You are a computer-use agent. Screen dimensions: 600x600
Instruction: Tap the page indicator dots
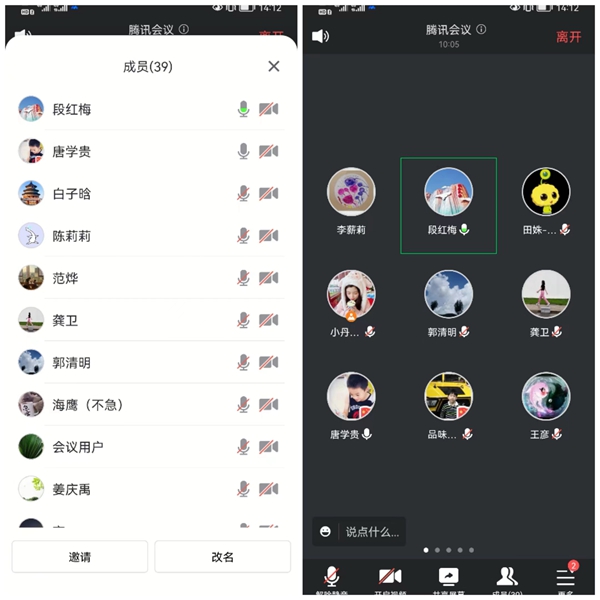click(448, 550)
